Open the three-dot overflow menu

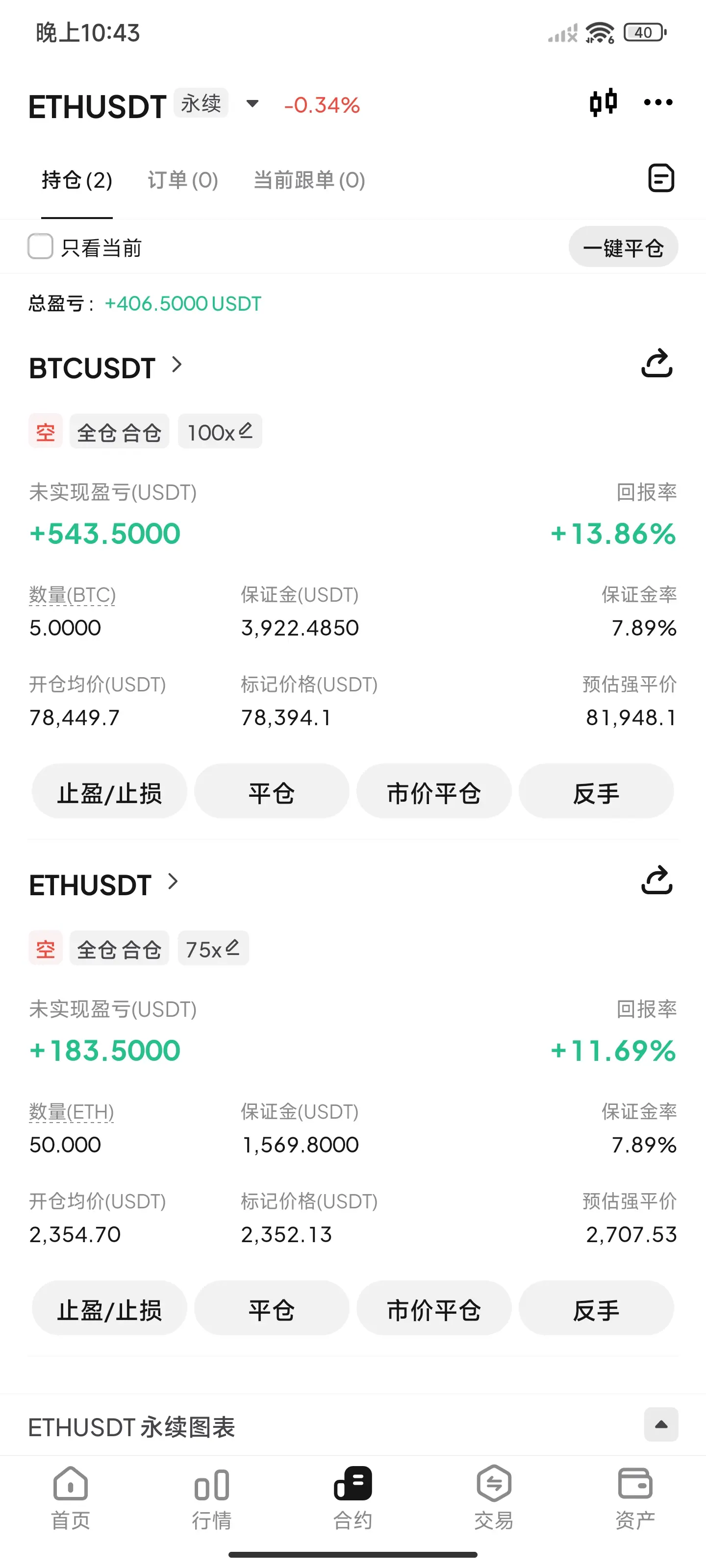658,102
